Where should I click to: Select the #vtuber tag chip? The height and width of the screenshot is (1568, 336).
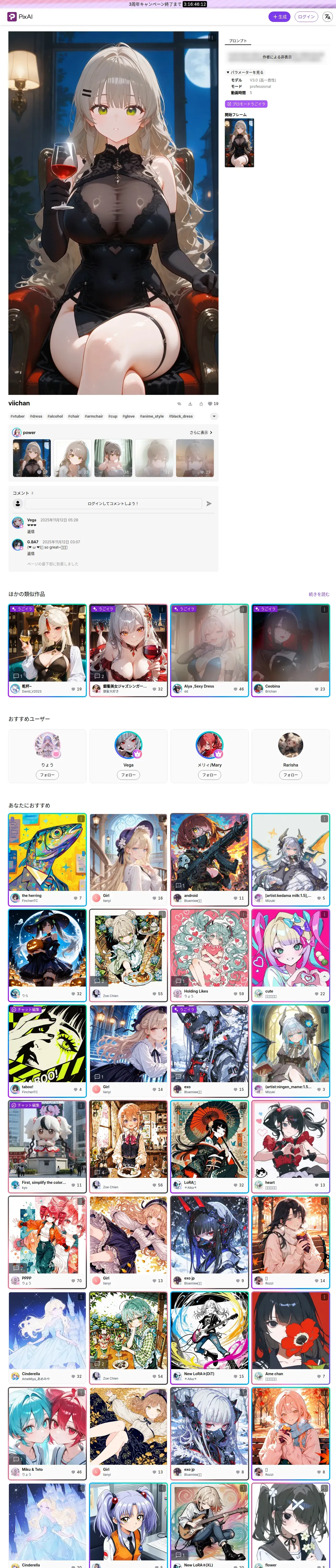coord(18,416)
